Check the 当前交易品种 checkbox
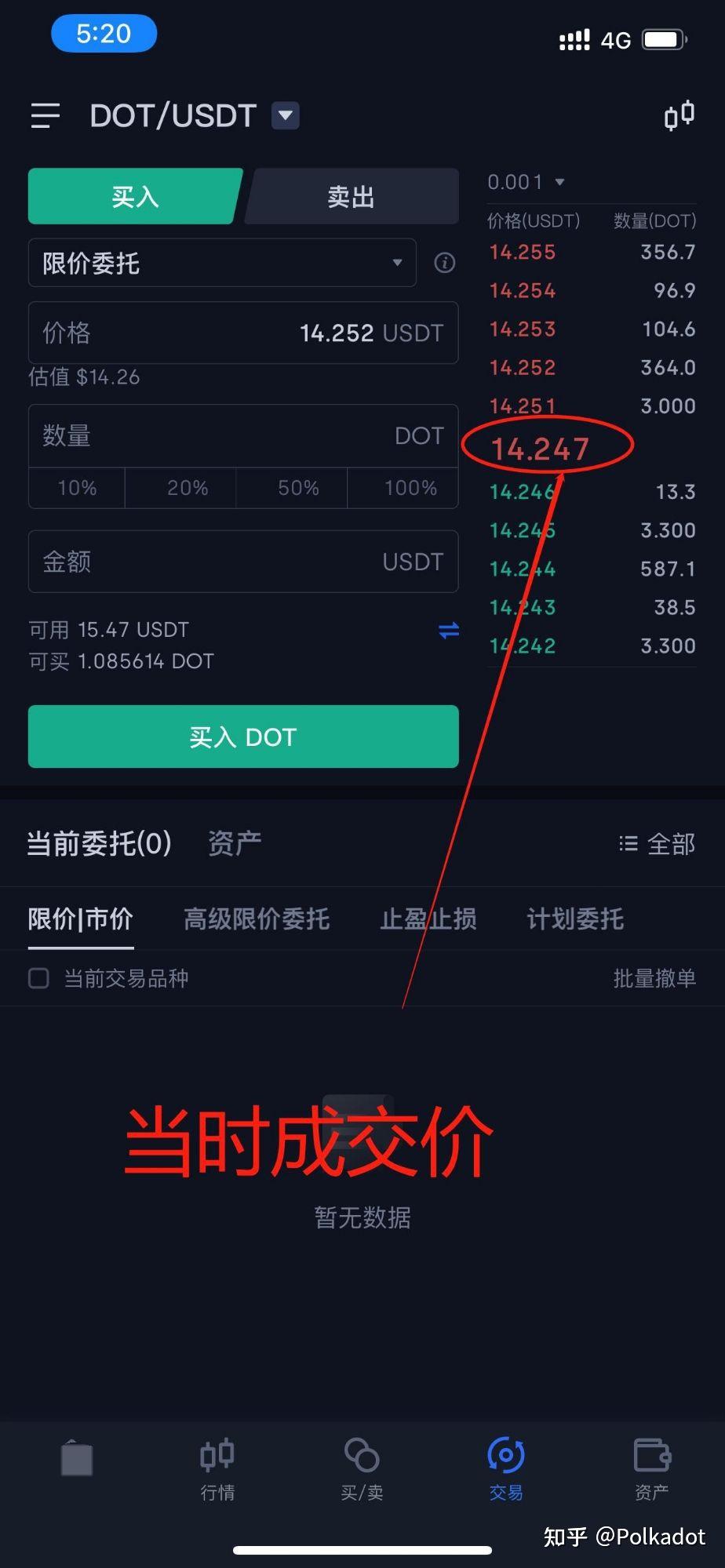Viewport: 725px width, 1568px height. 39,978
